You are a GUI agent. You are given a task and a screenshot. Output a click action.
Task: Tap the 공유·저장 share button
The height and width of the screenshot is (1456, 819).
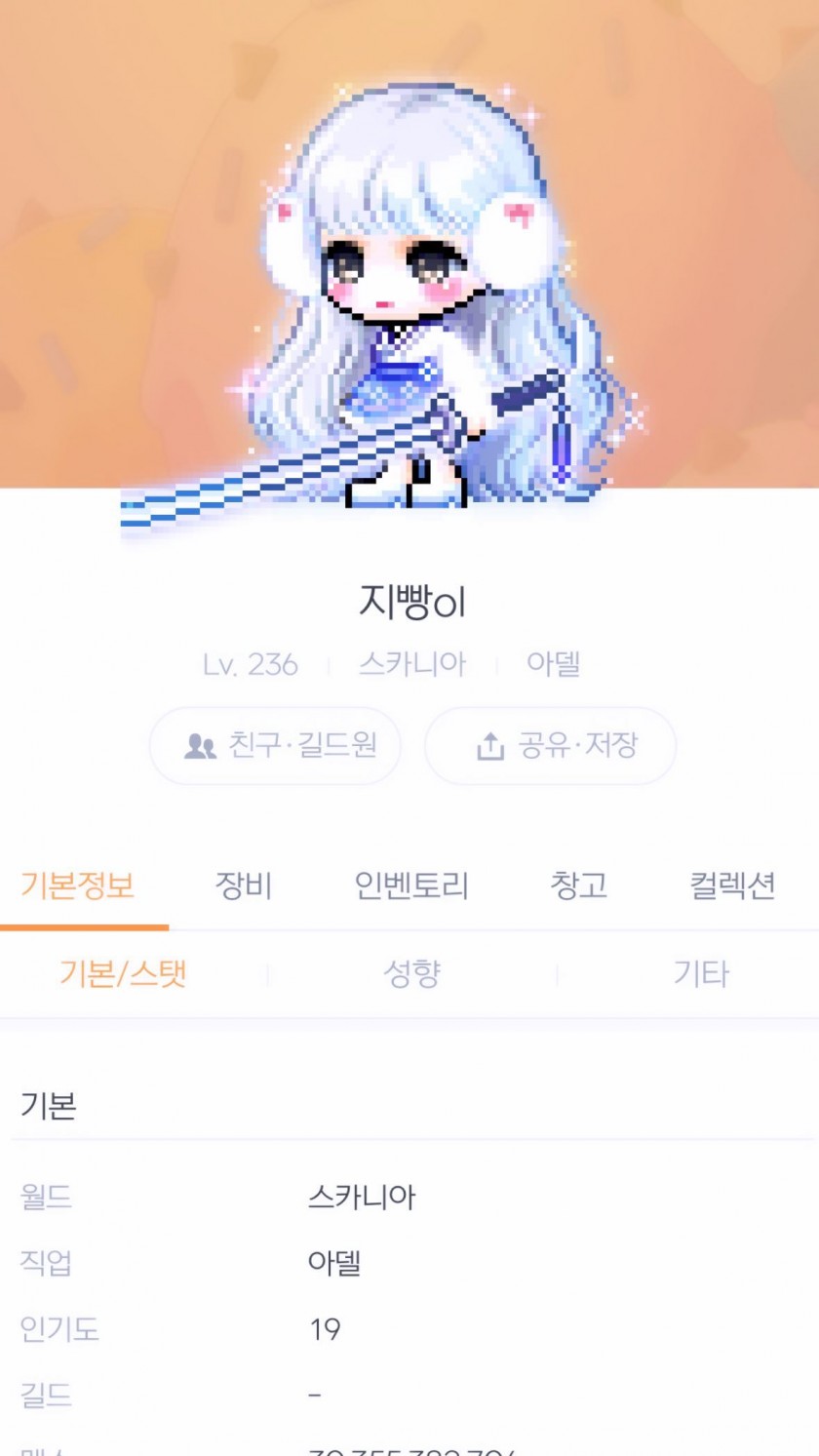click(551, 746)
